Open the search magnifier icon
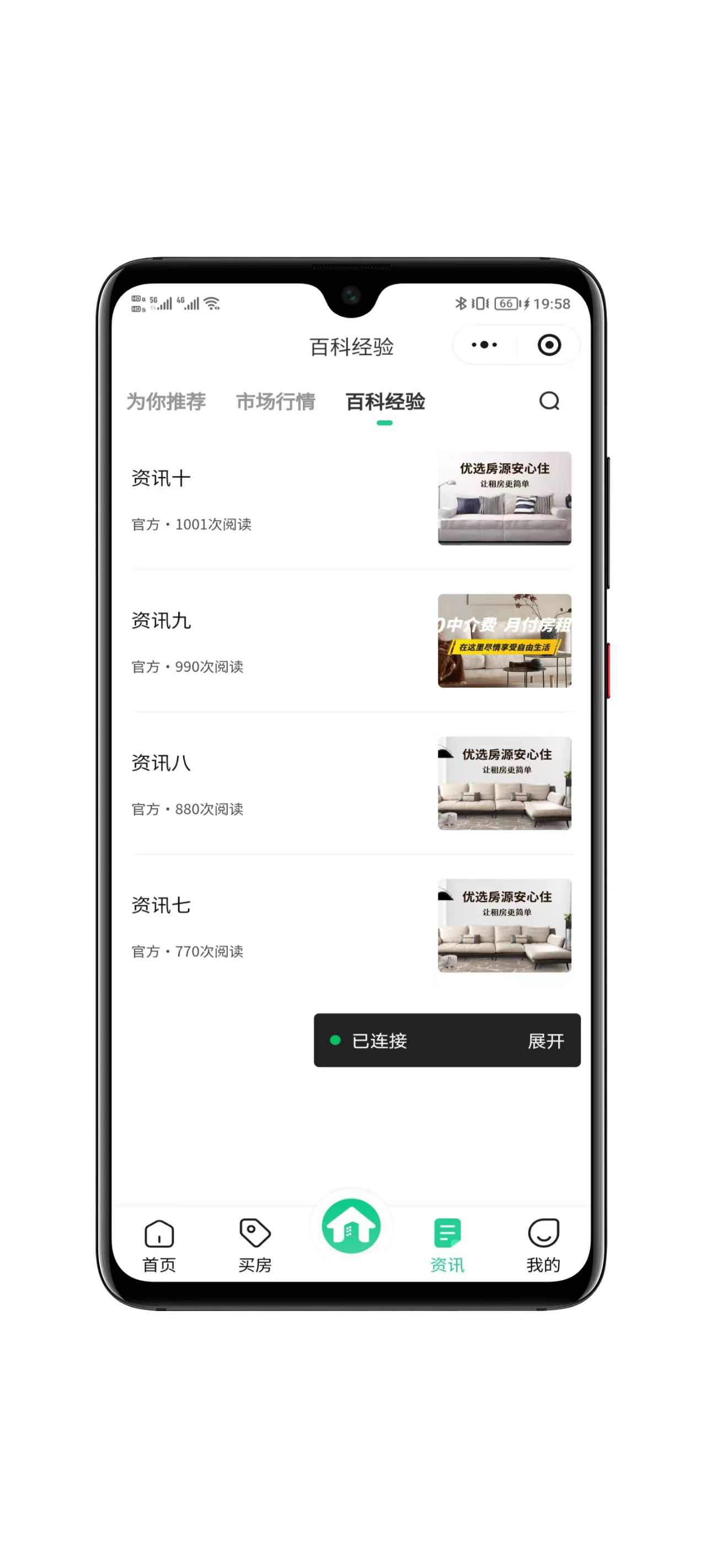Viewport: 706px width, 1568px height. 549,401
